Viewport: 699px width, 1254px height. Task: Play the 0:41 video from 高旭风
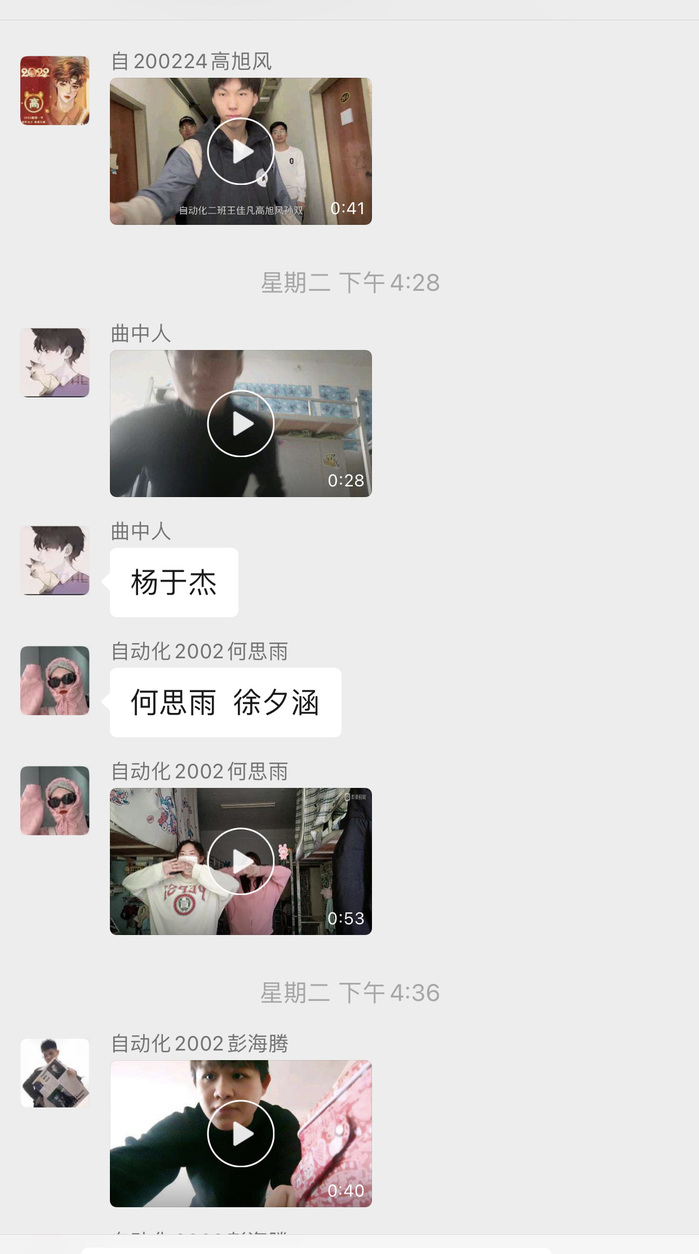pyautogui.click(x=240, y=151)
